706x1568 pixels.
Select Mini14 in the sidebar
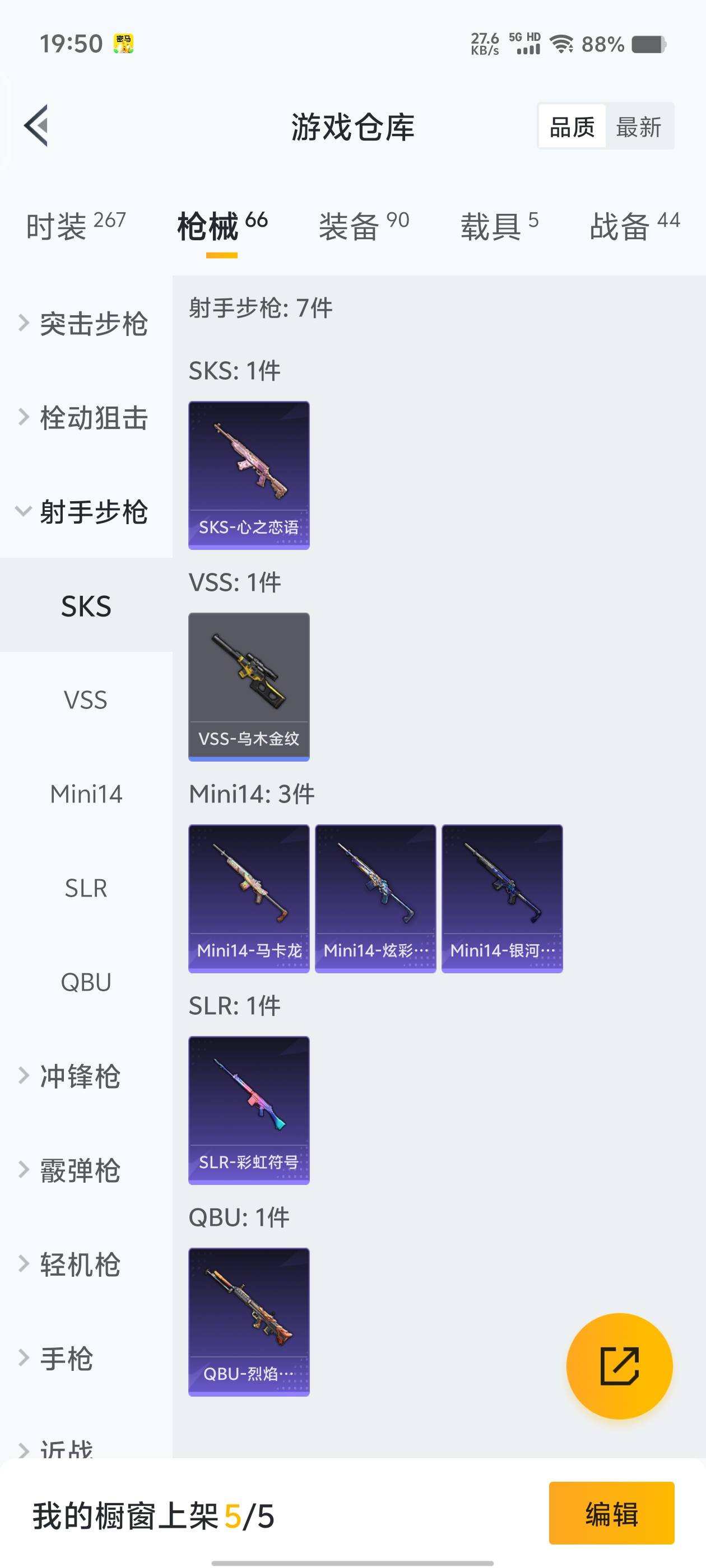click(x=86, y=794)
